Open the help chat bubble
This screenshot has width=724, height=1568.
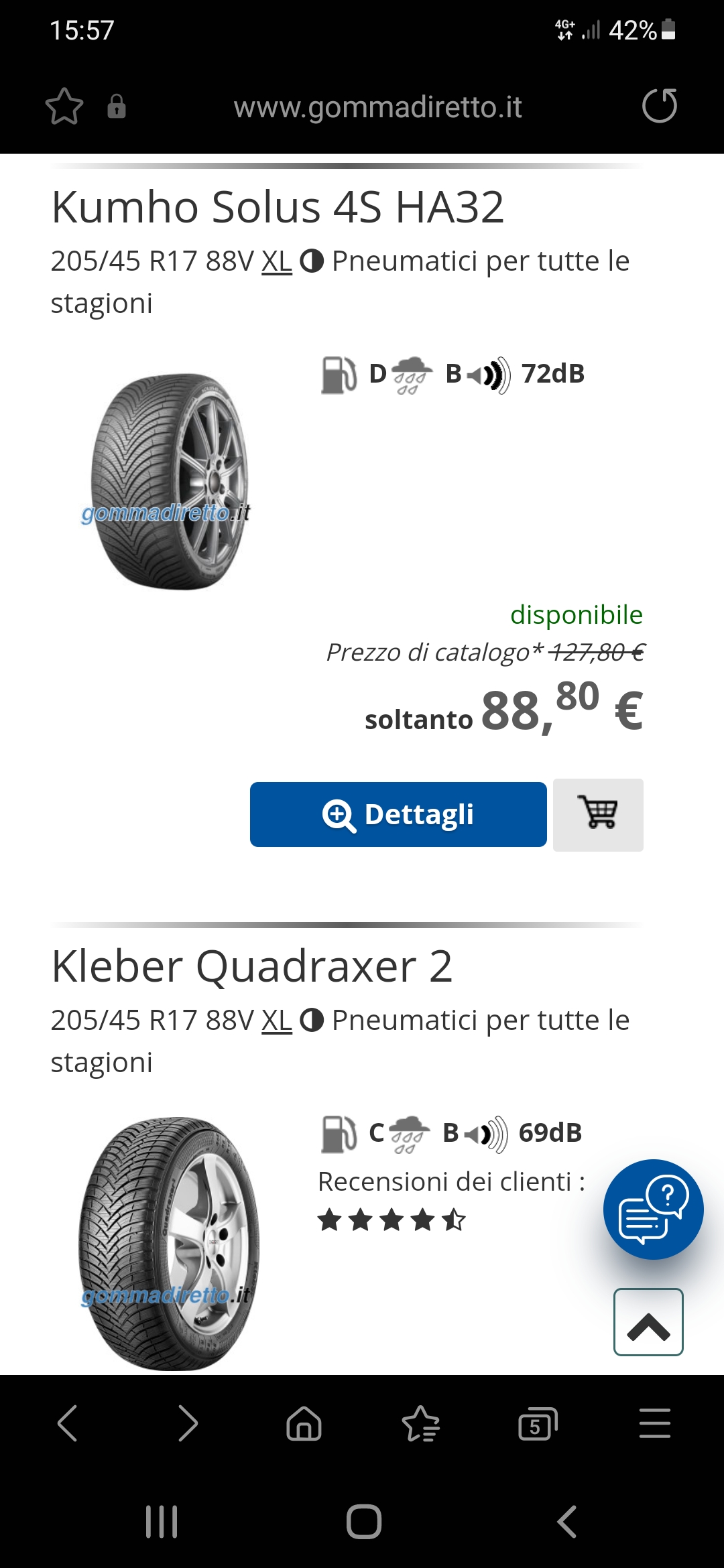653,1210
